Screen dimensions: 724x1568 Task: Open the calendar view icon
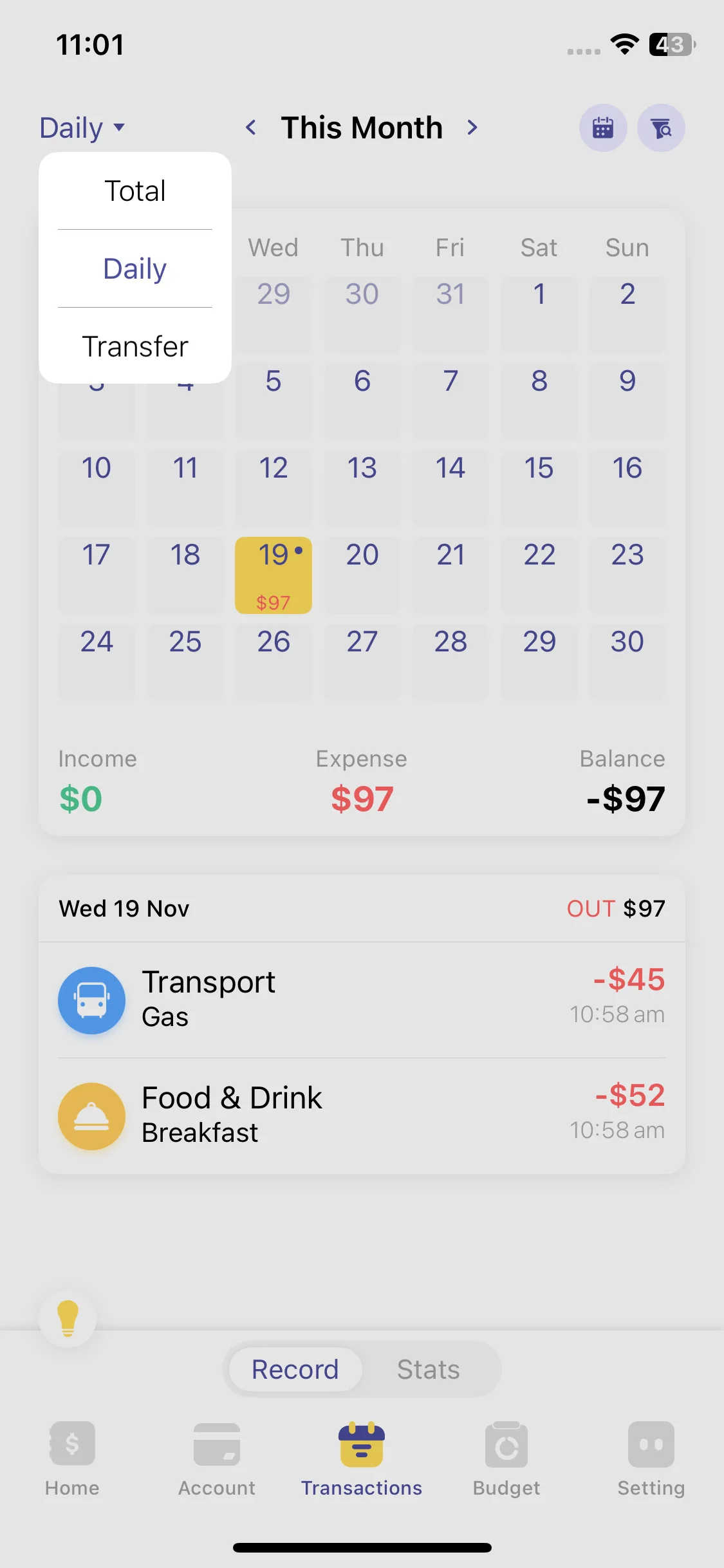click(603, 127)
